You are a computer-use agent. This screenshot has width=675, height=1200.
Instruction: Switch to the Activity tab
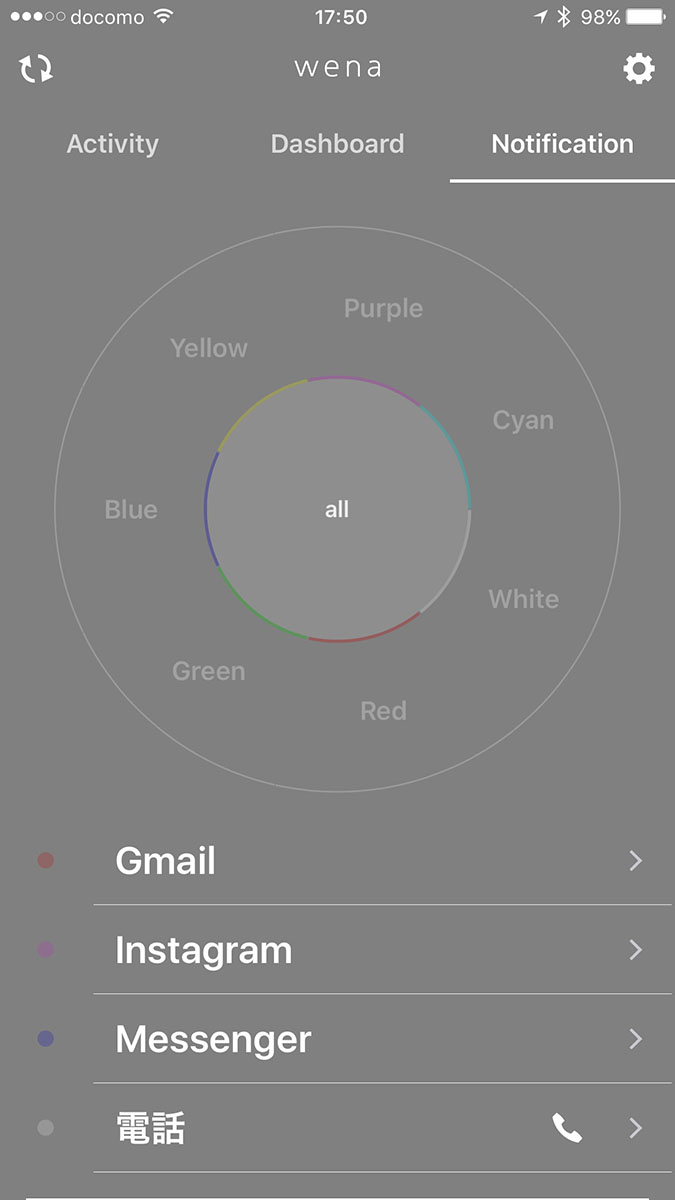click(x=112, y=144)
